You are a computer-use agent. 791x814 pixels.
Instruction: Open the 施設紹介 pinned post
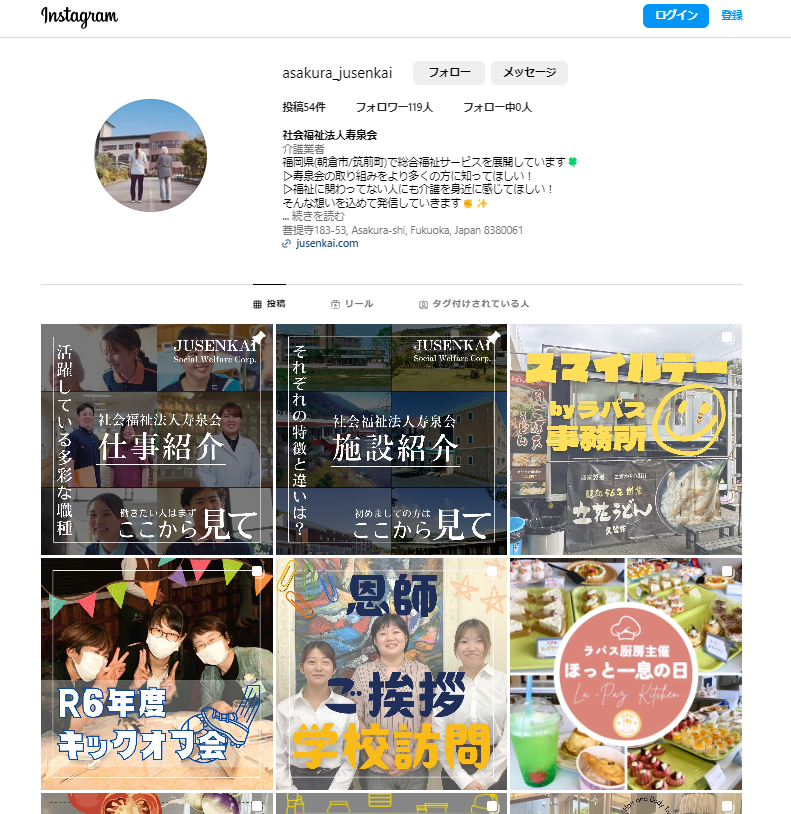391,439
